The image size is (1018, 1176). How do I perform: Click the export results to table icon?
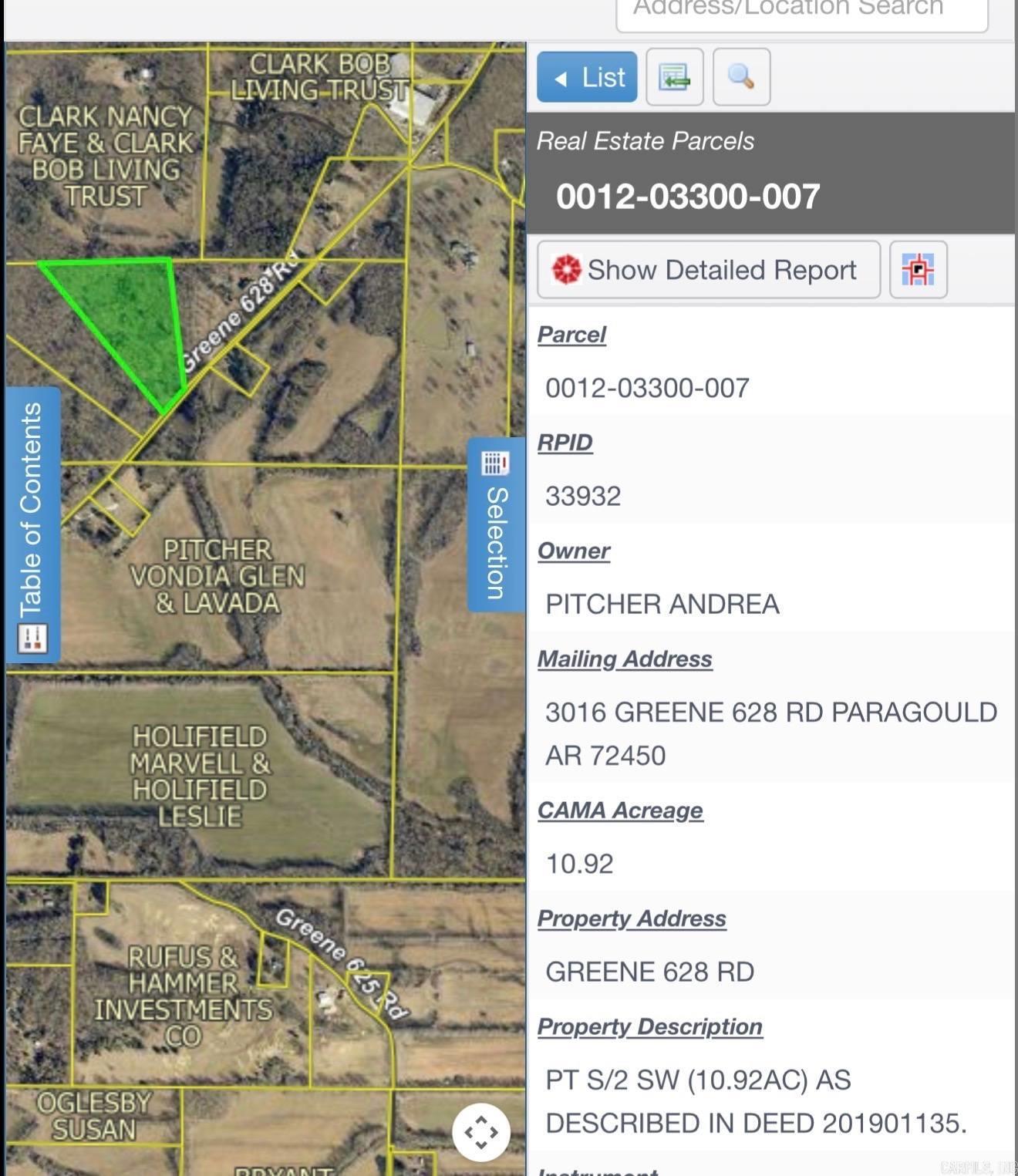(x=673, y=76)
